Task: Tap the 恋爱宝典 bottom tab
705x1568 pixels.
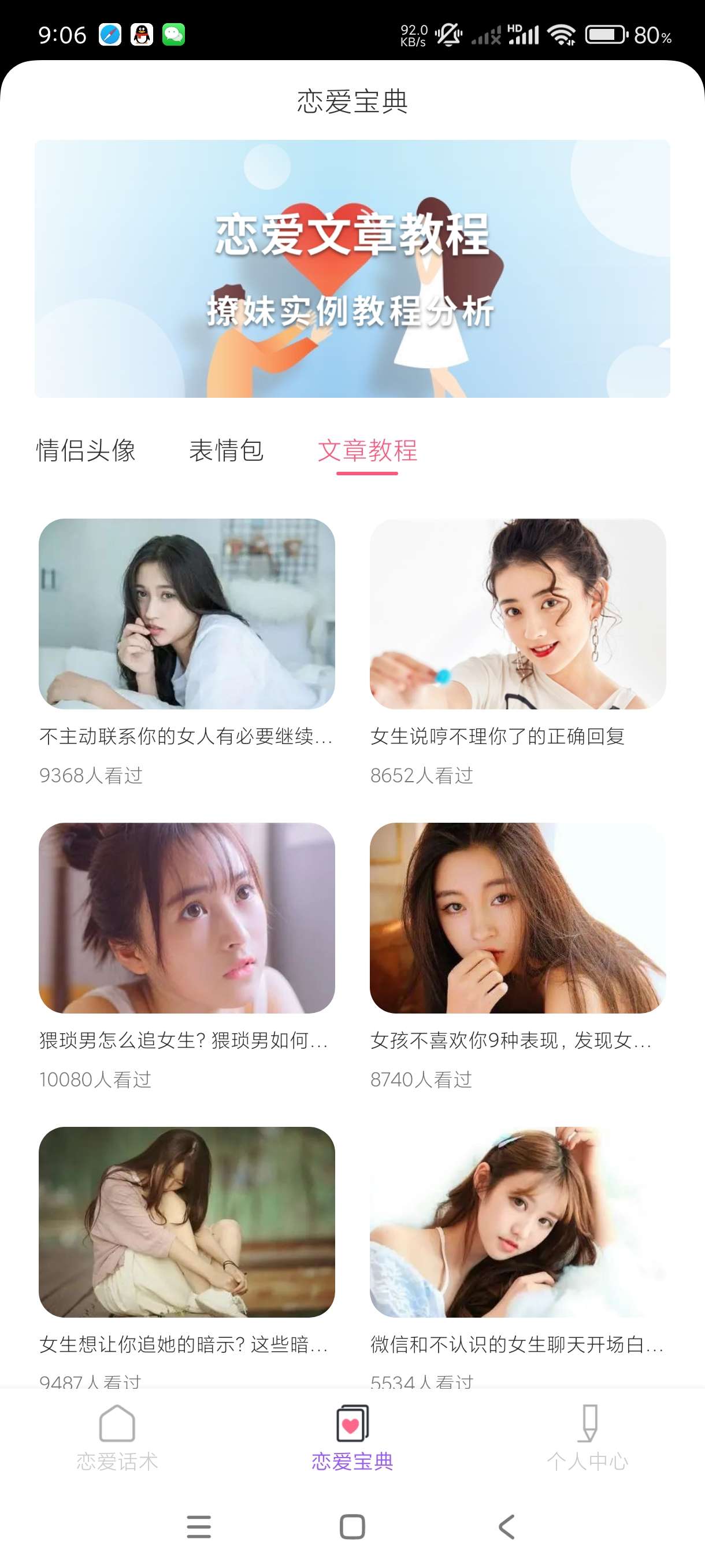Action: (352, 1437)
